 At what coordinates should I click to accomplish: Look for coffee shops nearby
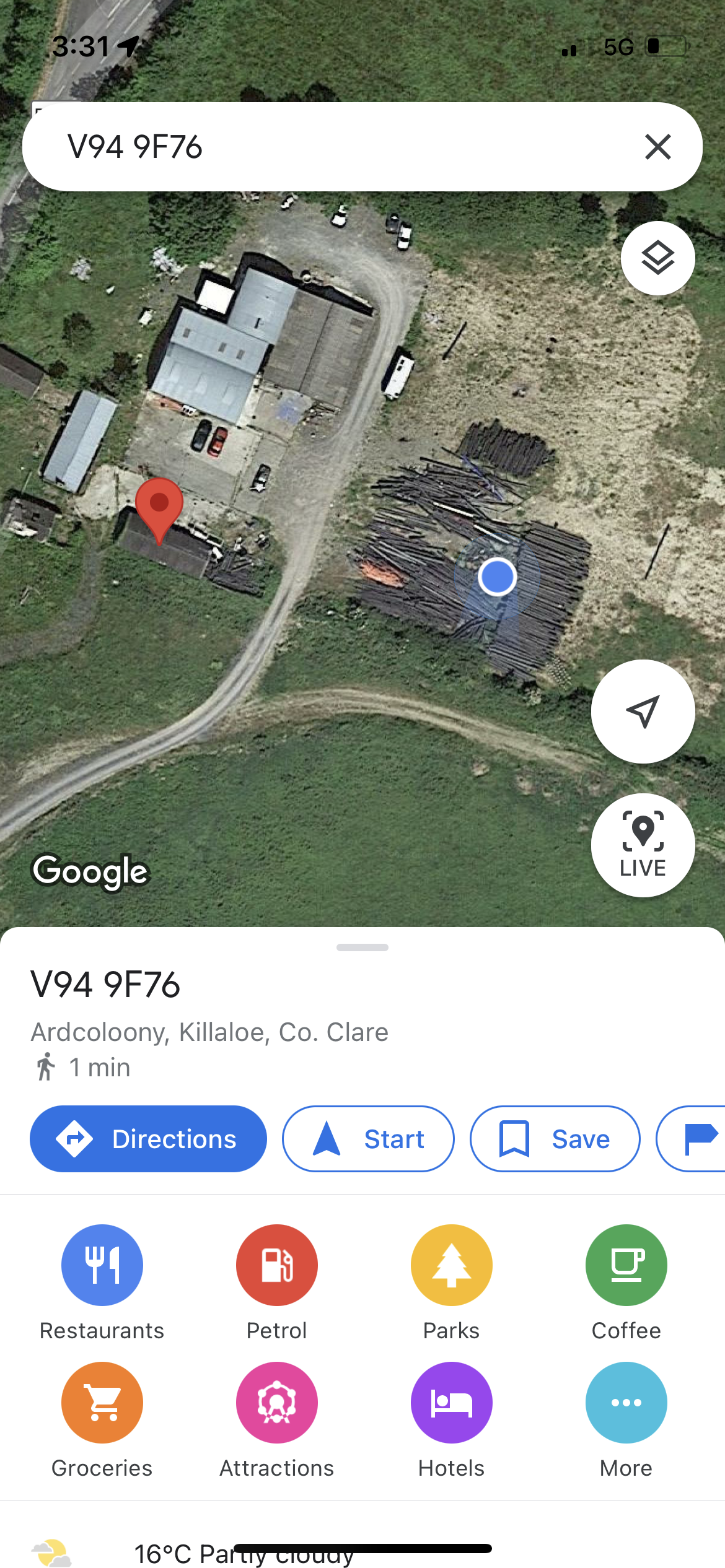(x=626, y=1282)
